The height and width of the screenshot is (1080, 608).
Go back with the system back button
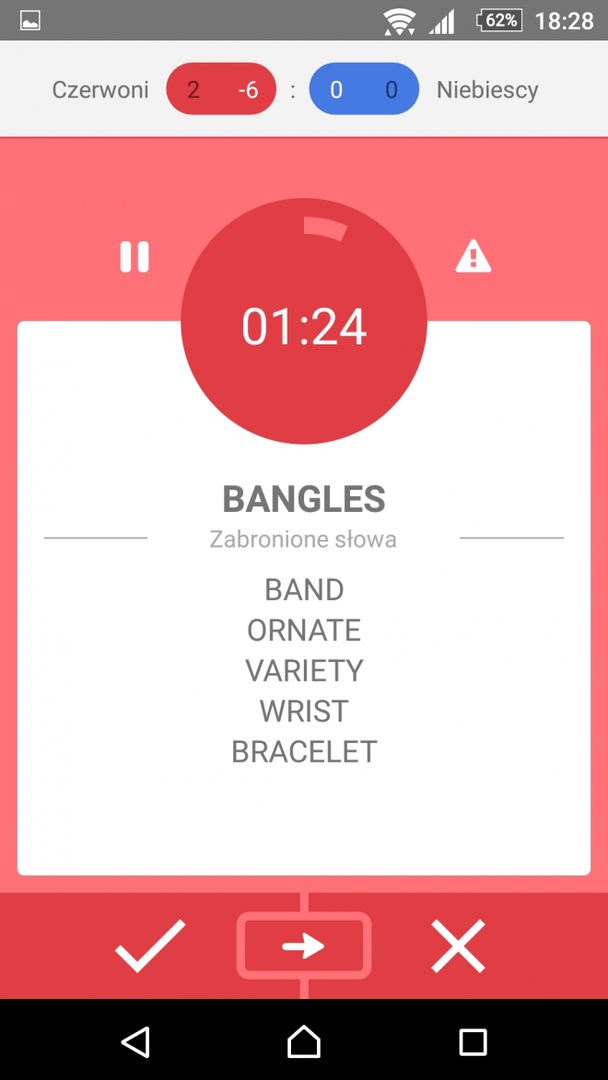point(136,1042)
